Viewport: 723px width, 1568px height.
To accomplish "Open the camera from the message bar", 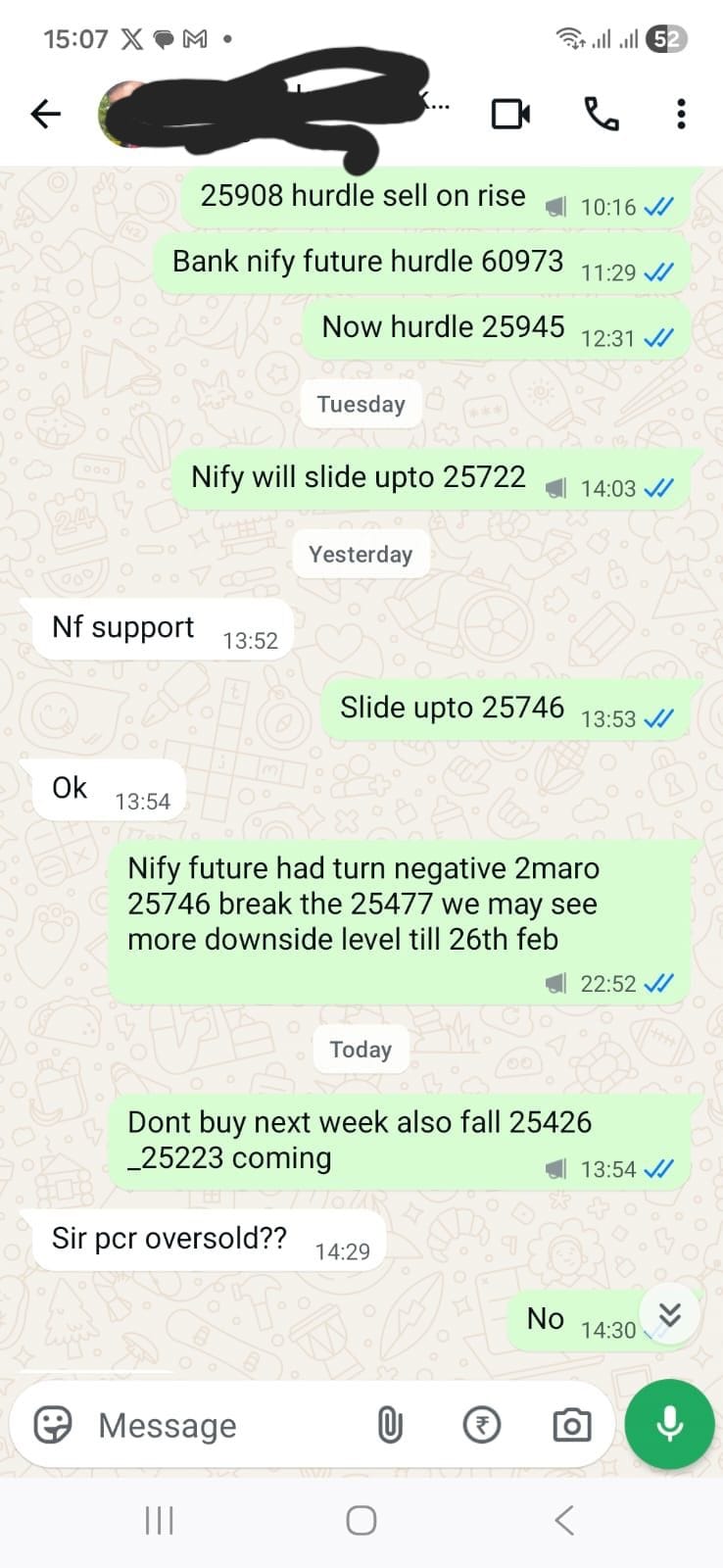I will point(571,1425).
